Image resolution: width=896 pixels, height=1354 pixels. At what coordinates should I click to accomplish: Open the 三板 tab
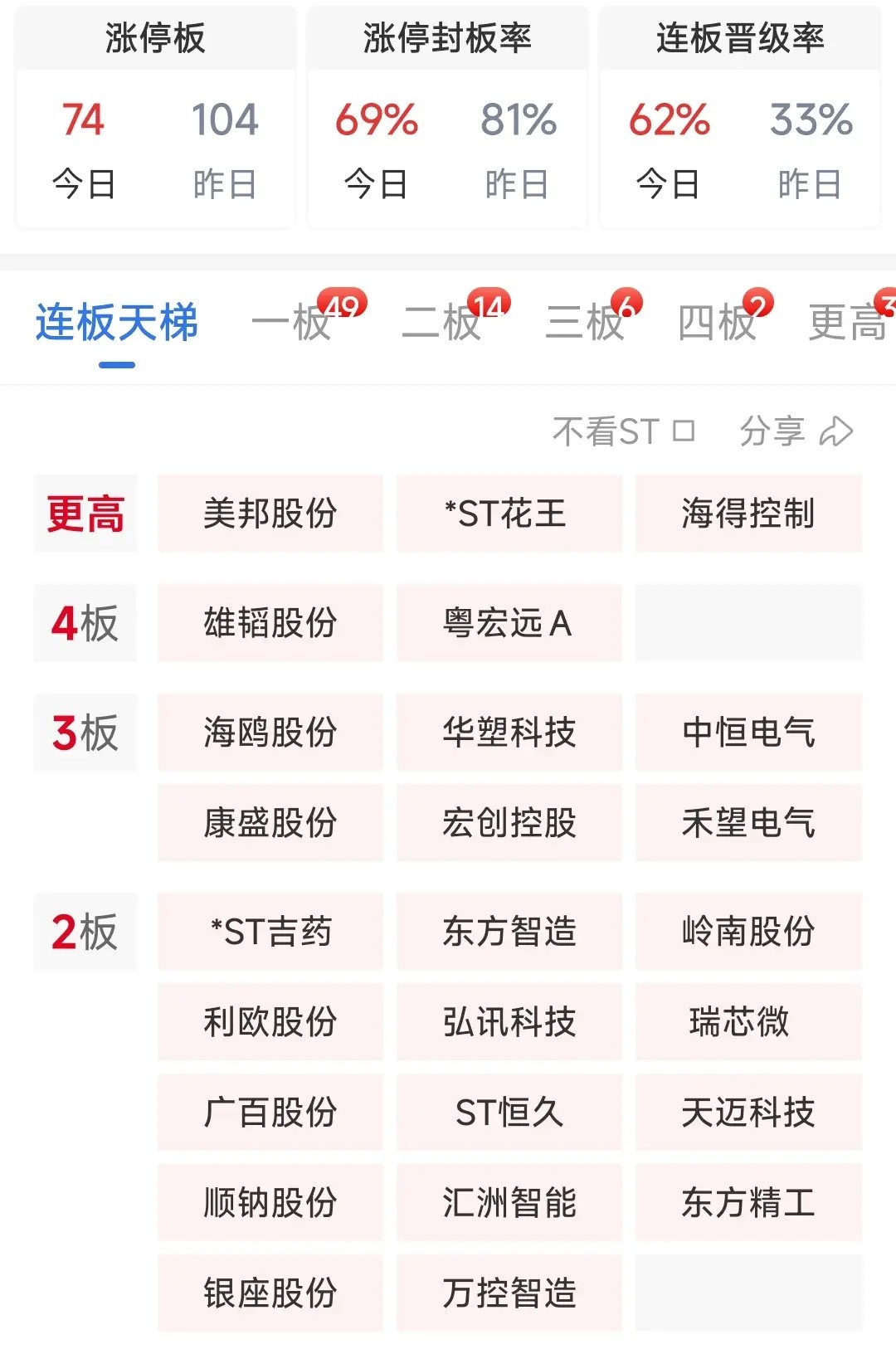coord(584,323)
